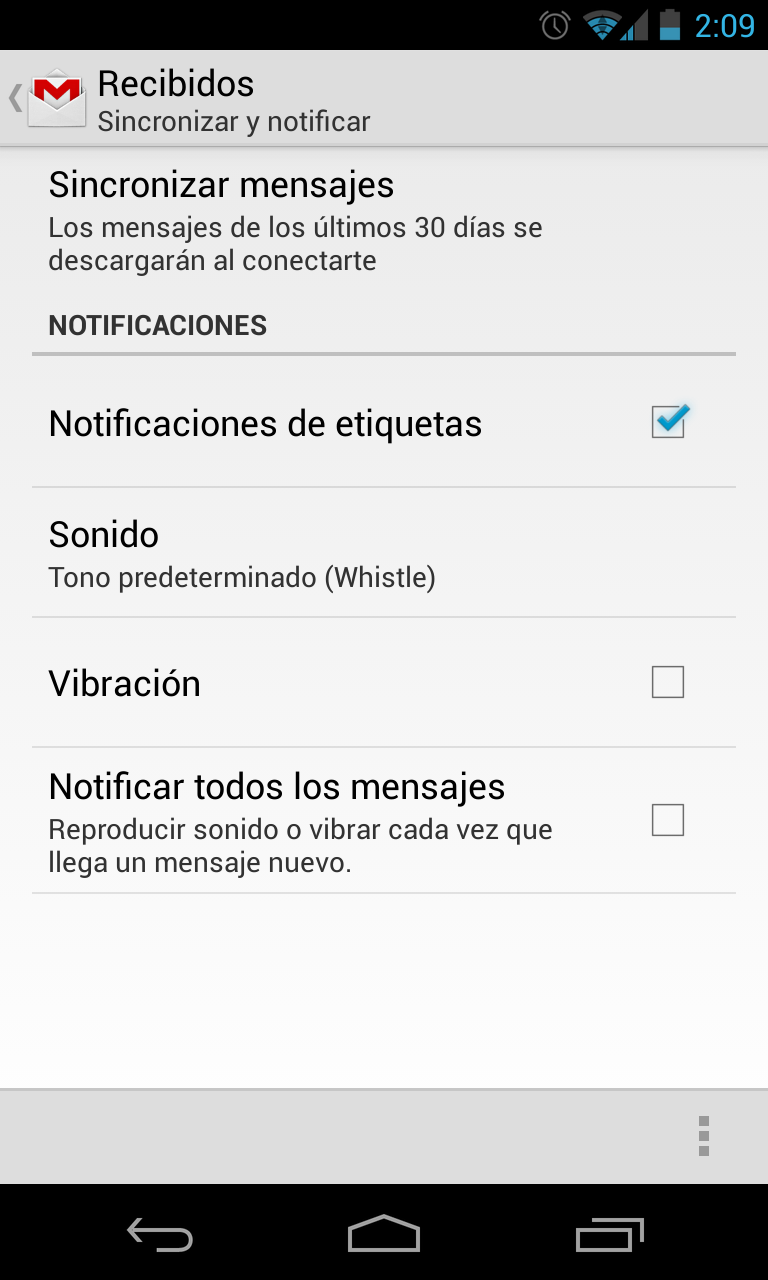Open the Sonido ringtone setting
The height and width of the screenshot is (1280, 768).
384,553
